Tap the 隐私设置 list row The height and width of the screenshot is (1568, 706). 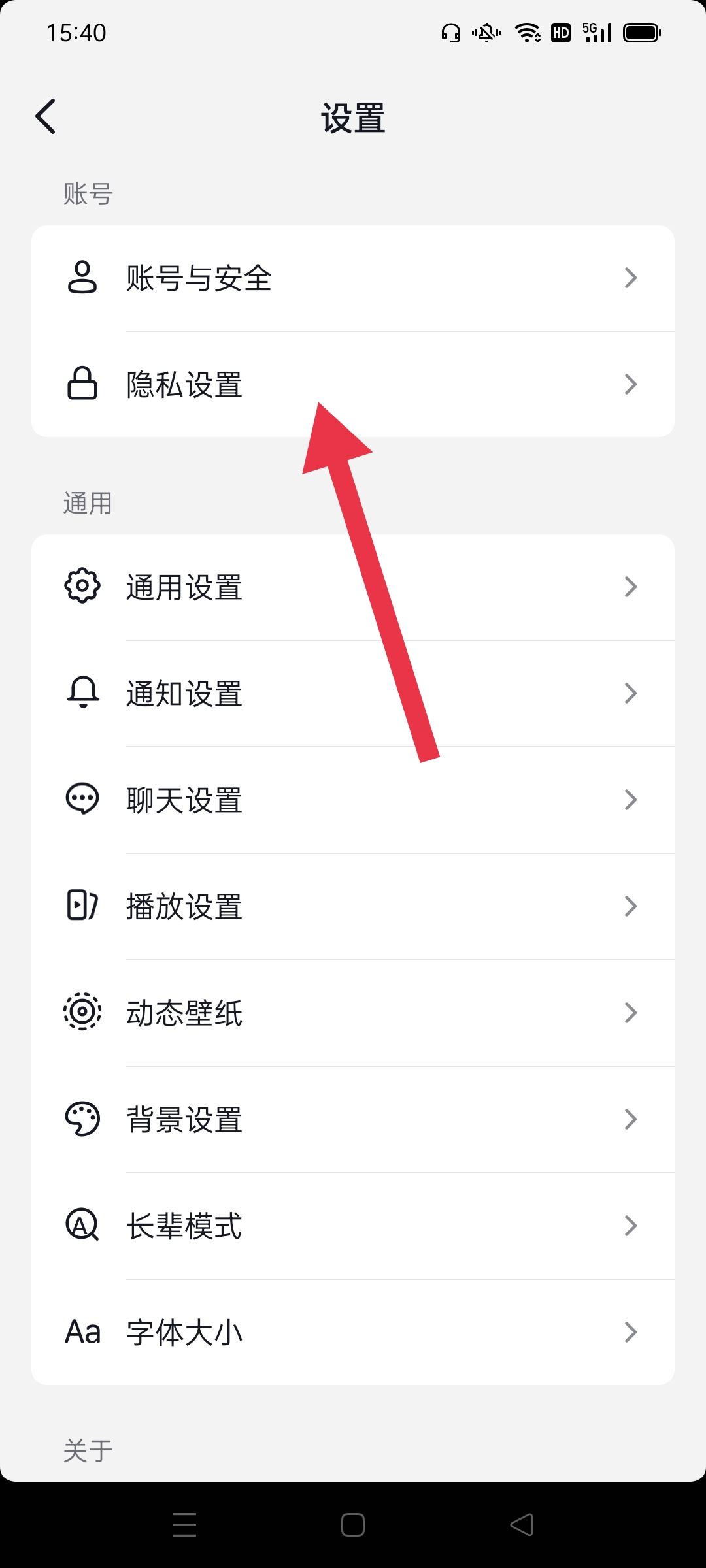point(353,384)
